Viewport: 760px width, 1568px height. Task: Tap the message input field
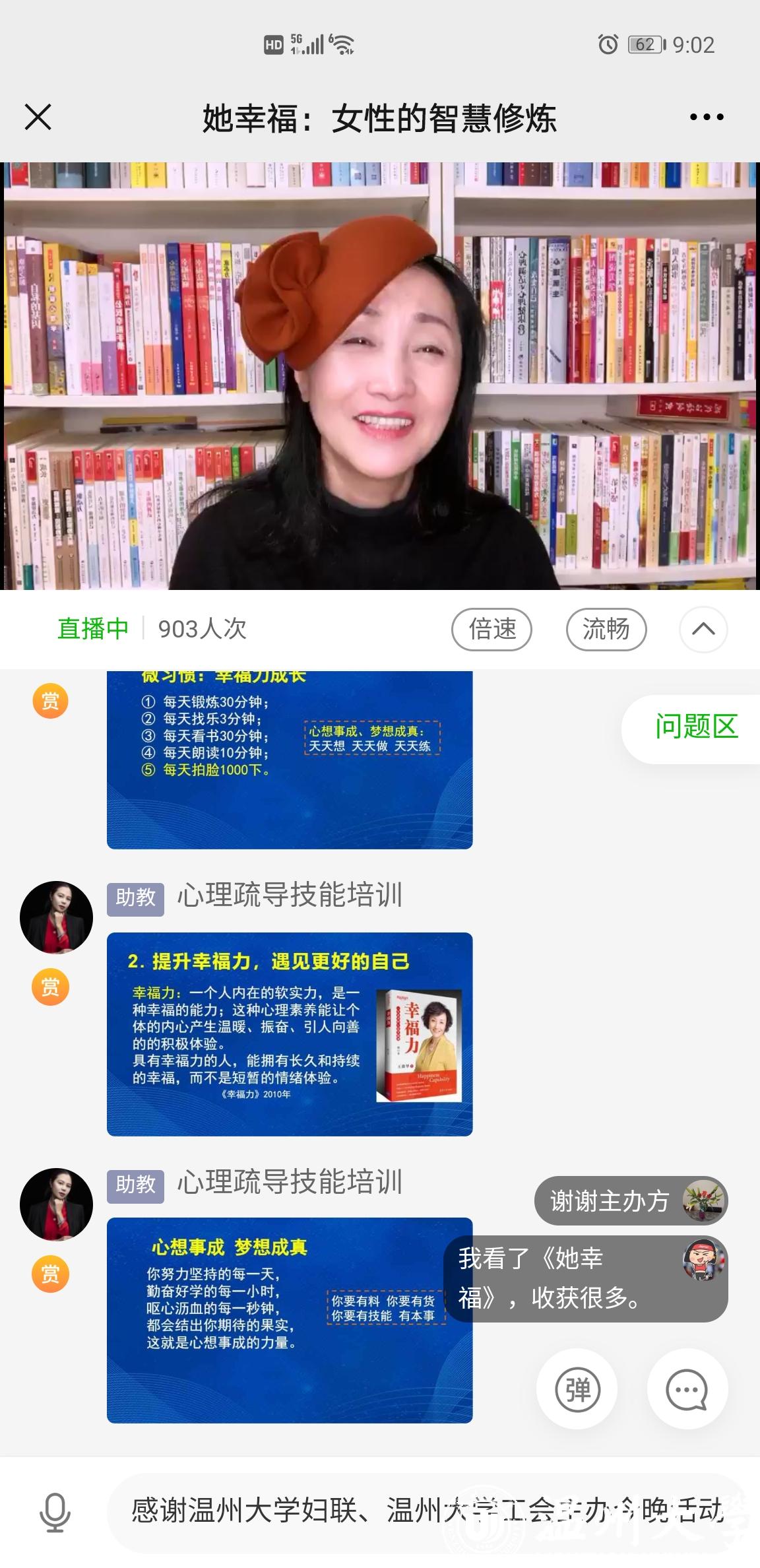click(422, 1511)
